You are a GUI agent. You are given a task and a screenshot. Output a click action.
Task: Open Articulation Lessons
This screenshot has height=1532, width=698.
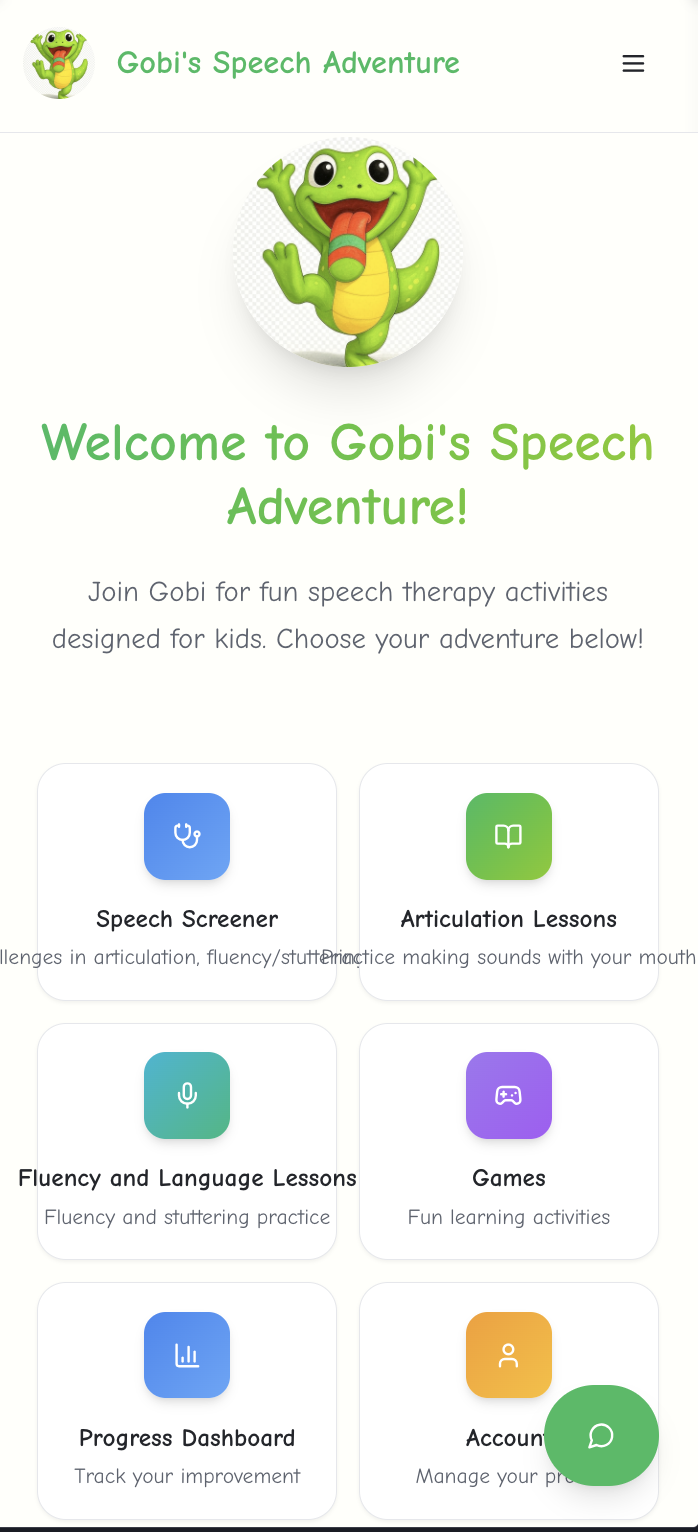509,882
